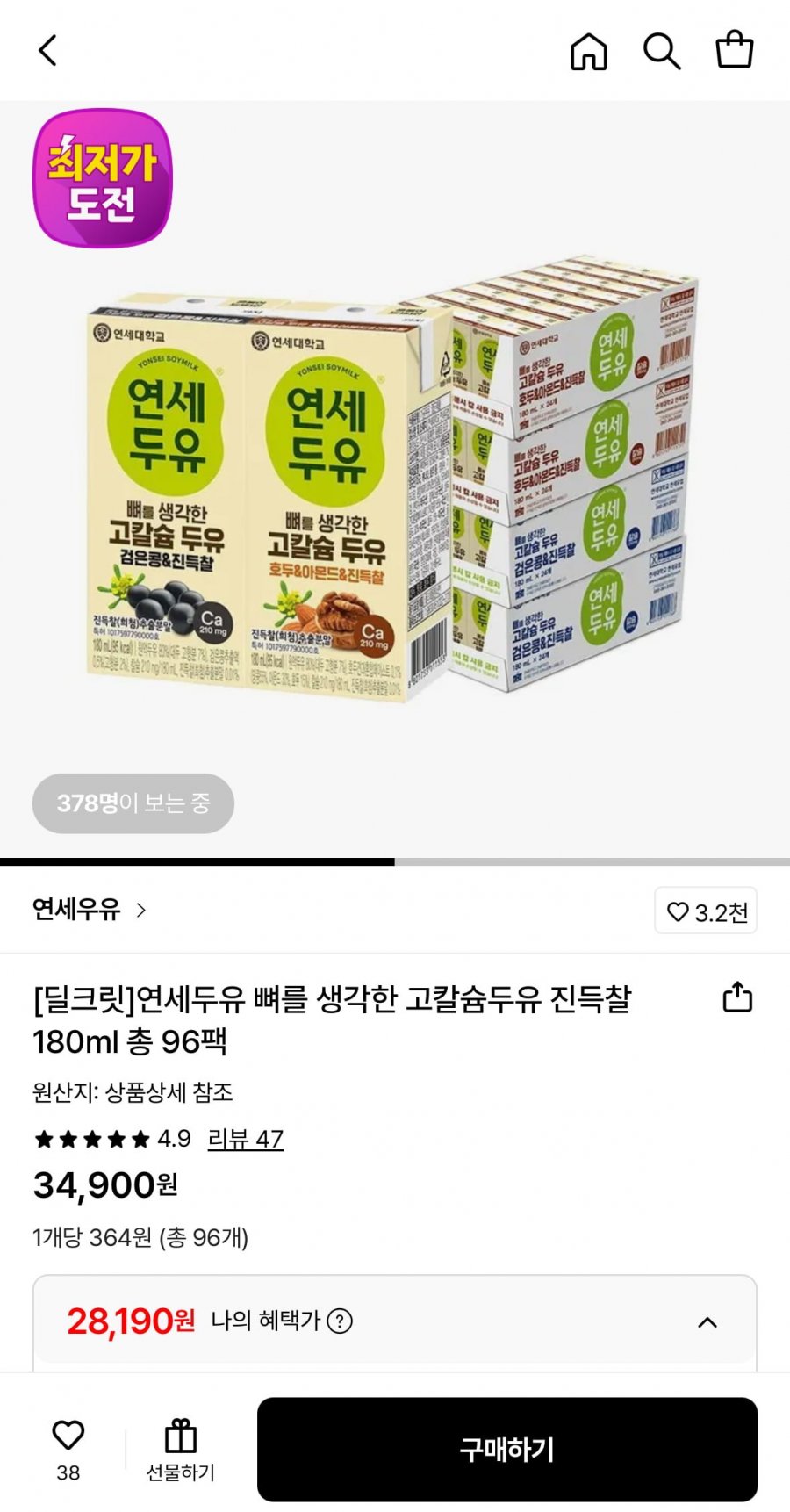Viewport: 790px width, 1512px height.
Task: Like the store with 3.2천 hearts
Action: coord(706,911)
